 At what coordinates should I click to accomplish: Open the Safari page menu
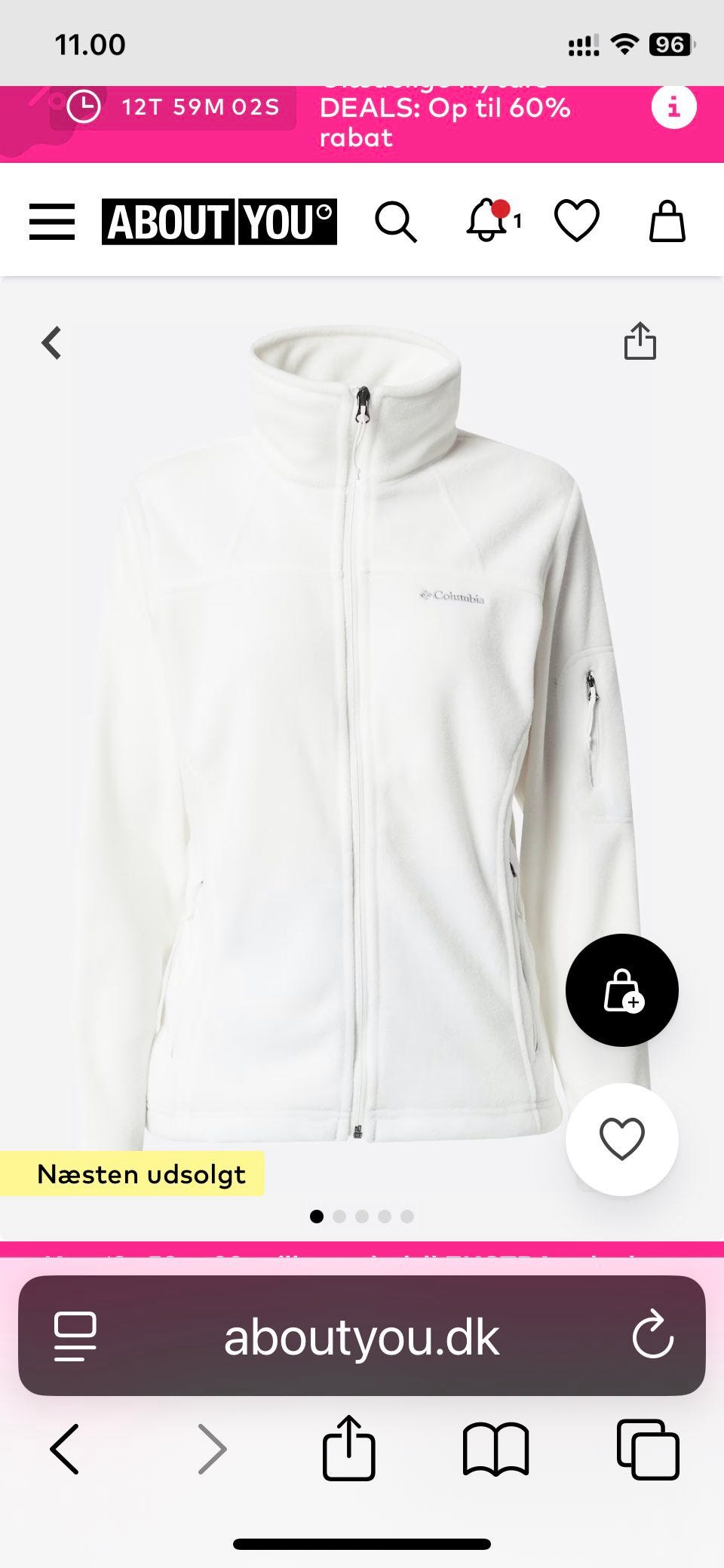click(75, 1337)
